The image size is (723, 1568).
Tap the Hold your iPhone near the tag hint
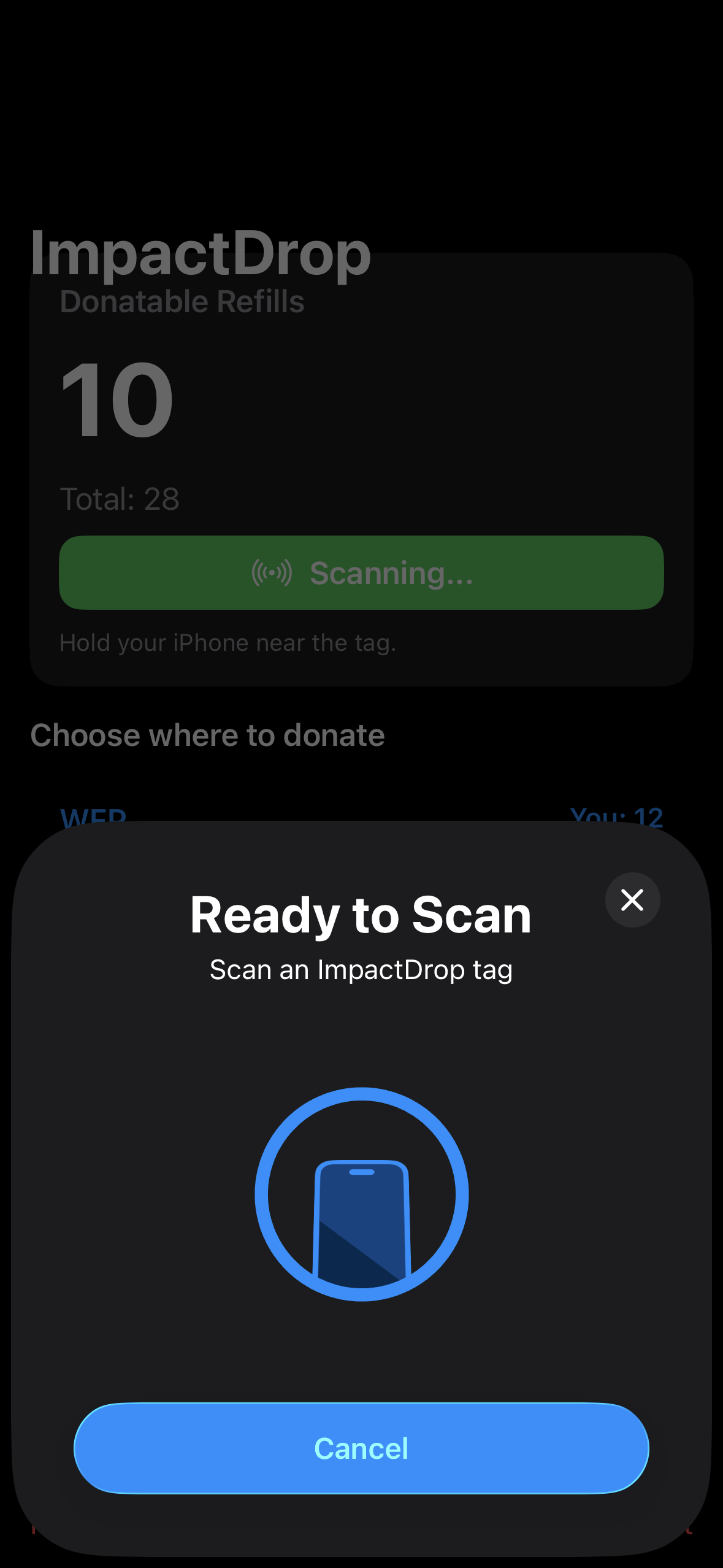point(228,642)
